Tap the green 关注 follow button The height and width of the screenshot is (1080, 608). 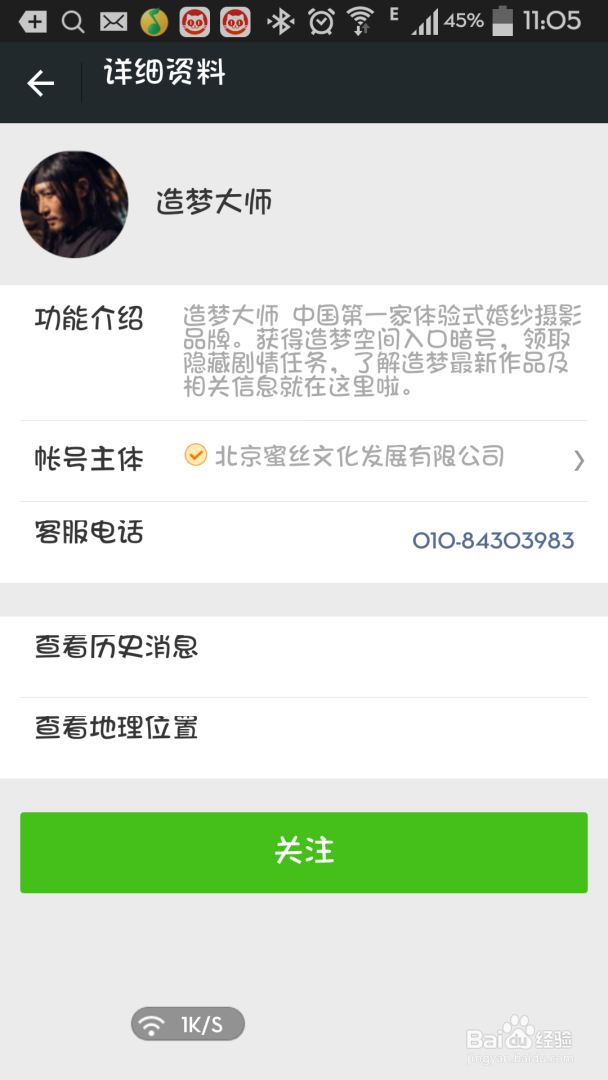click(303, 852)
